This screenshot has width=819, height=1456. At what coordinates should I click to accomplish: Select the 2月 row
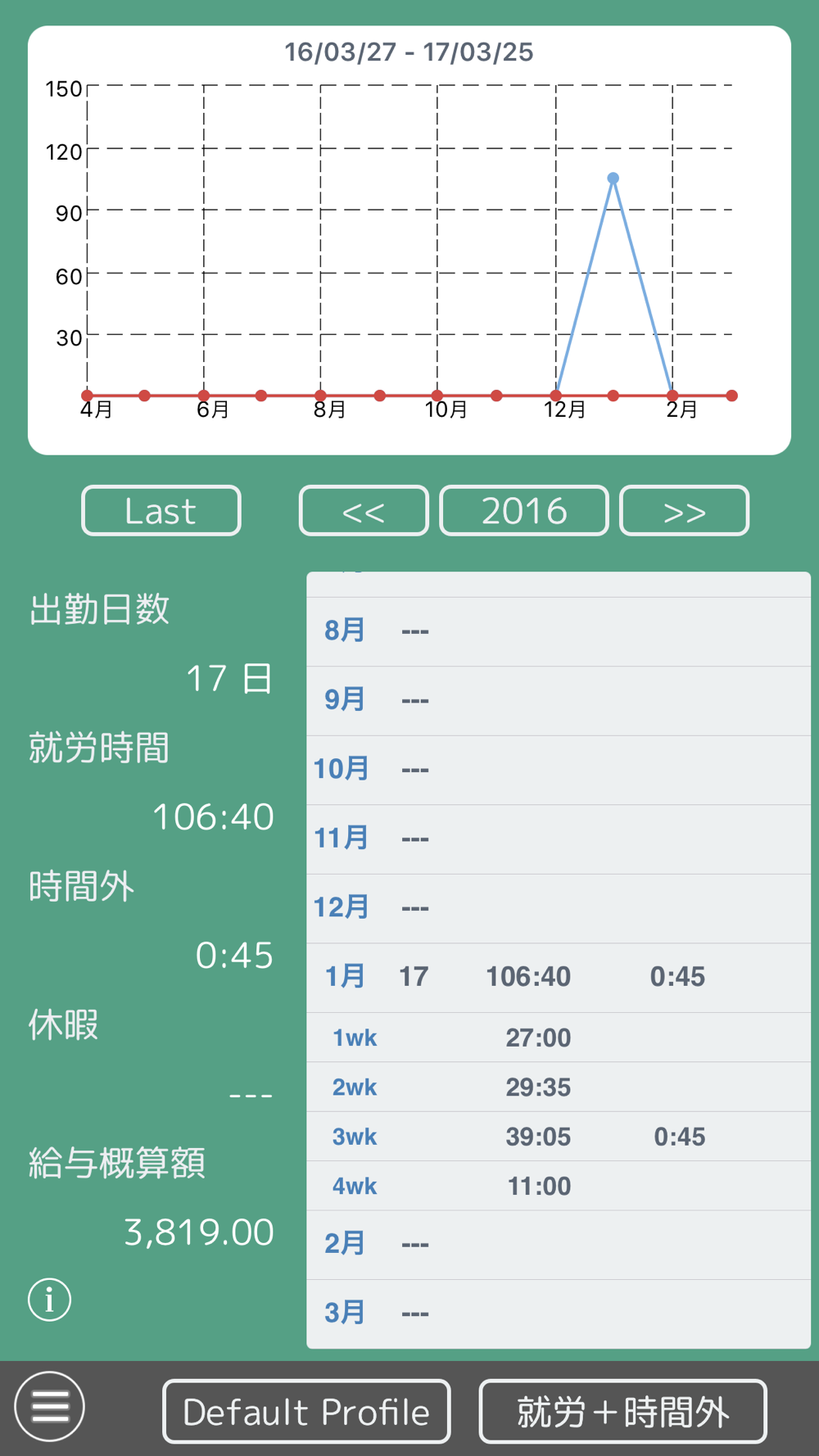(559, 1245)
